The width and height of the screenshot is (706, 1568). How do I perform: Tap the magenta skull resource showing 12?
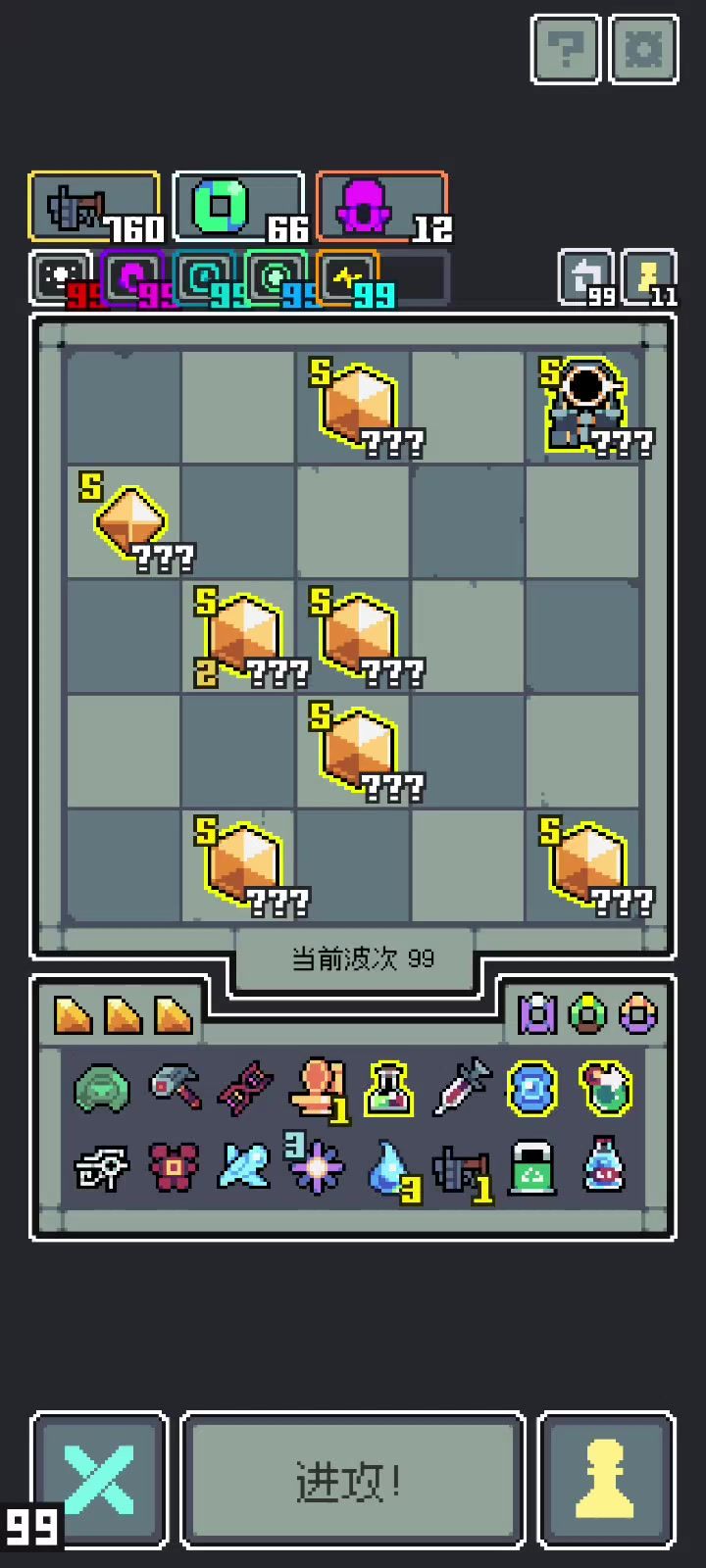pos(381,208)
